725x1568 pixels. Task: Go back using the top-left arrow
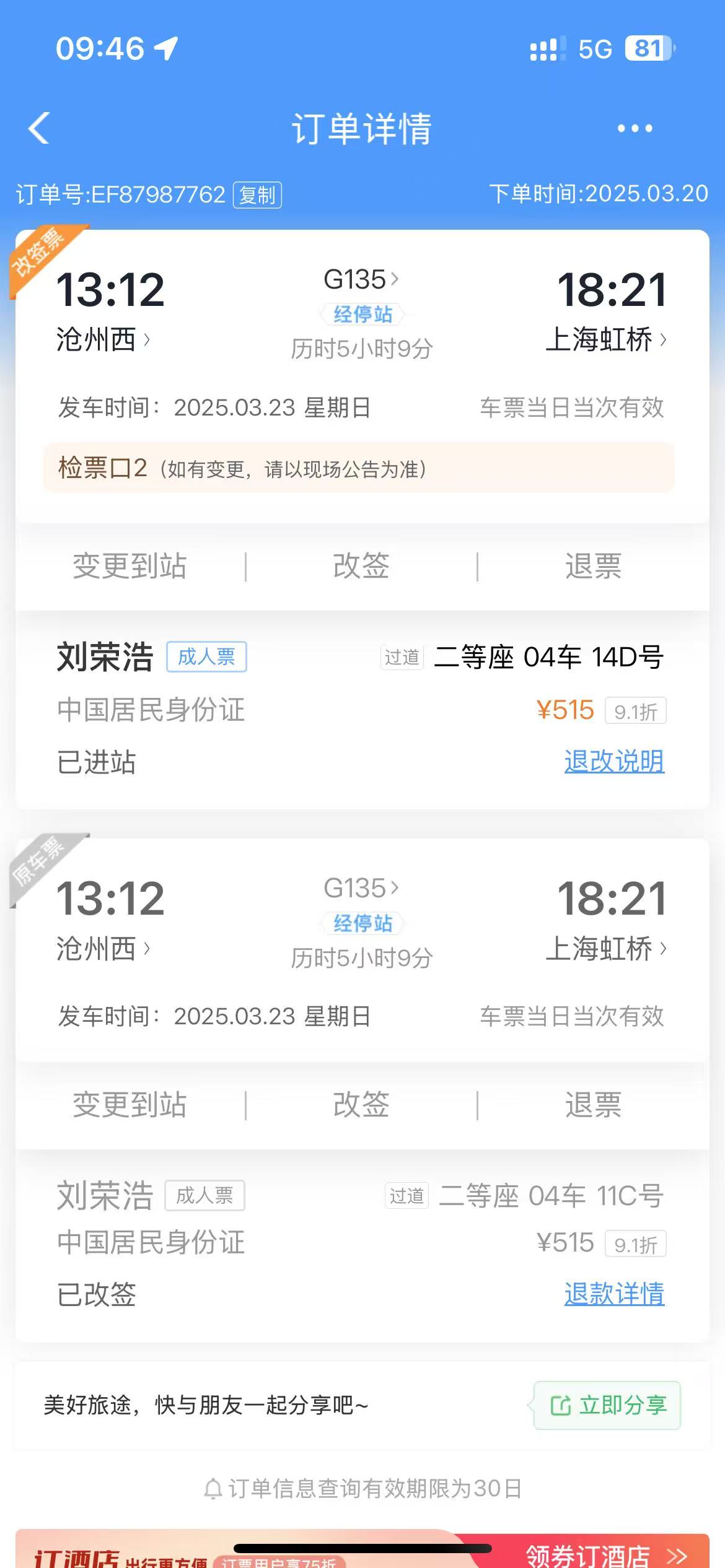pos(38,128)
